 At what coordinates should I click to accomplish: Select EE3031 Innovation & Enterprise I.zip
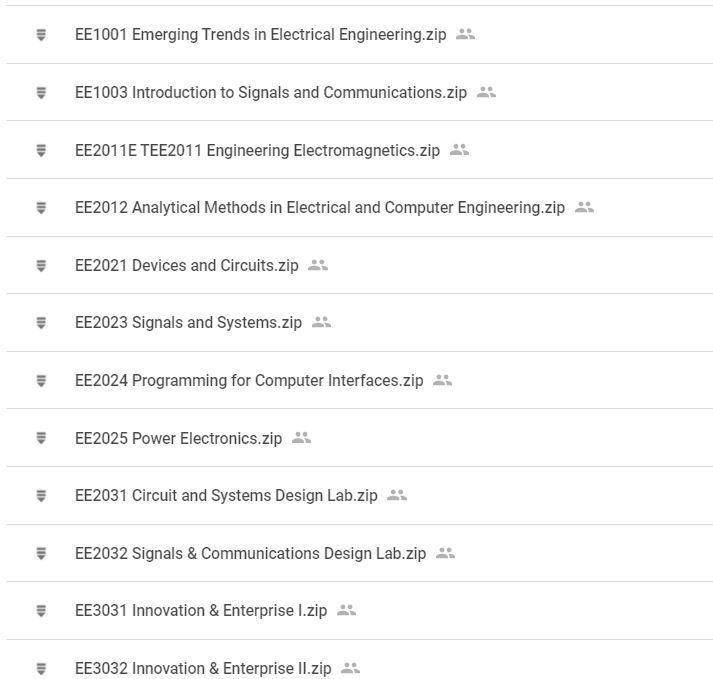[x=200, y=611]
